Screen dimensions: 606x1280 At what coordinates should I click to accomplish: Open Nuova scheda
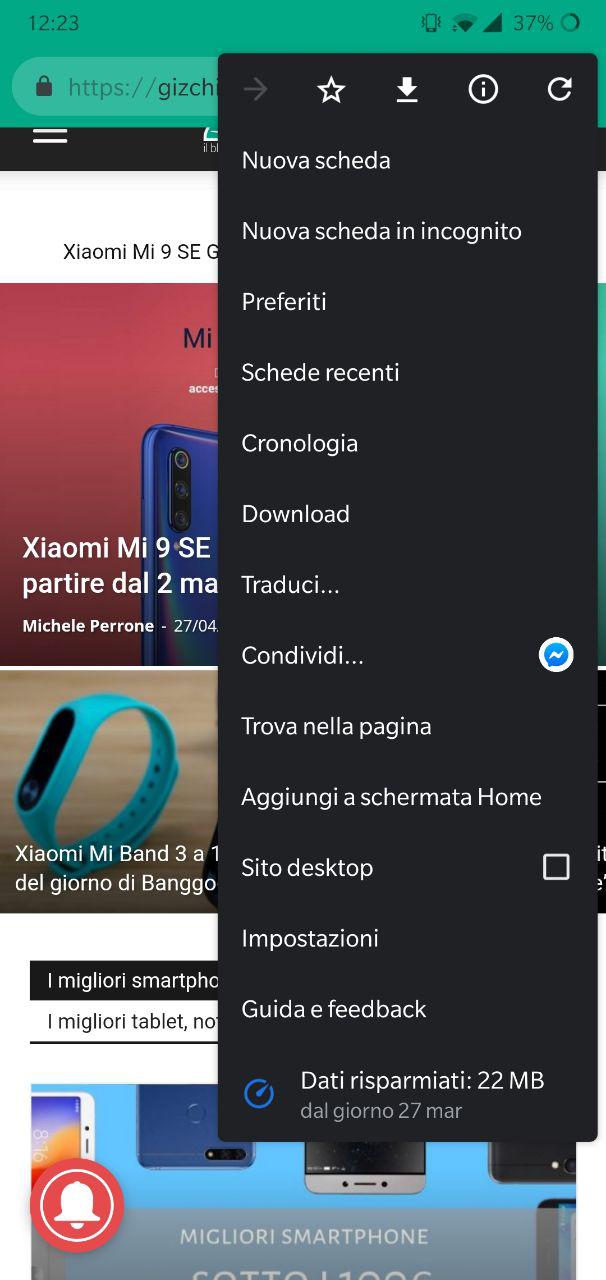(407, 160)
